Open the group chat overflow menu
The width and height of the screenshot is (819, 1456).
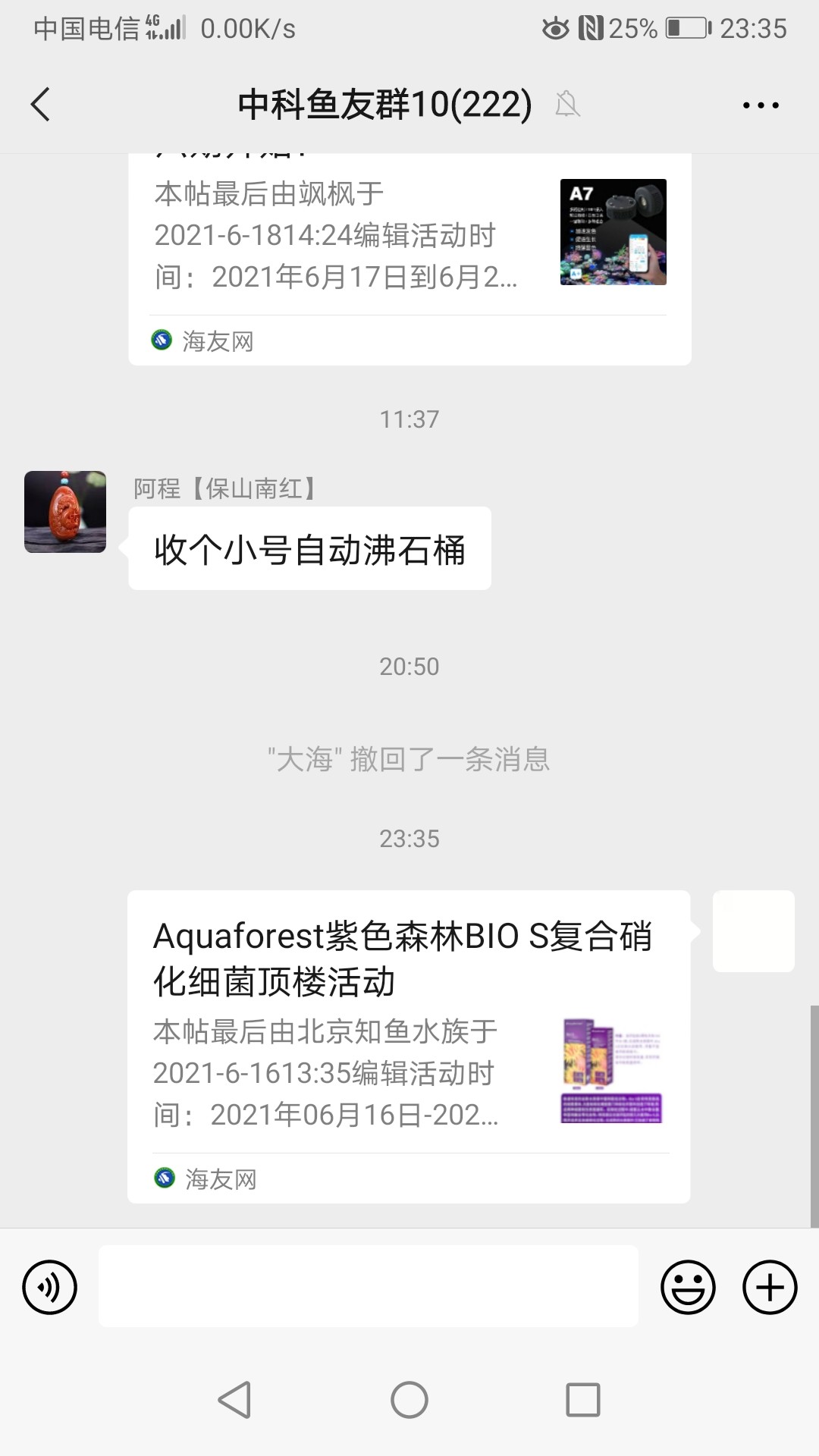click(x=761, y=105)
